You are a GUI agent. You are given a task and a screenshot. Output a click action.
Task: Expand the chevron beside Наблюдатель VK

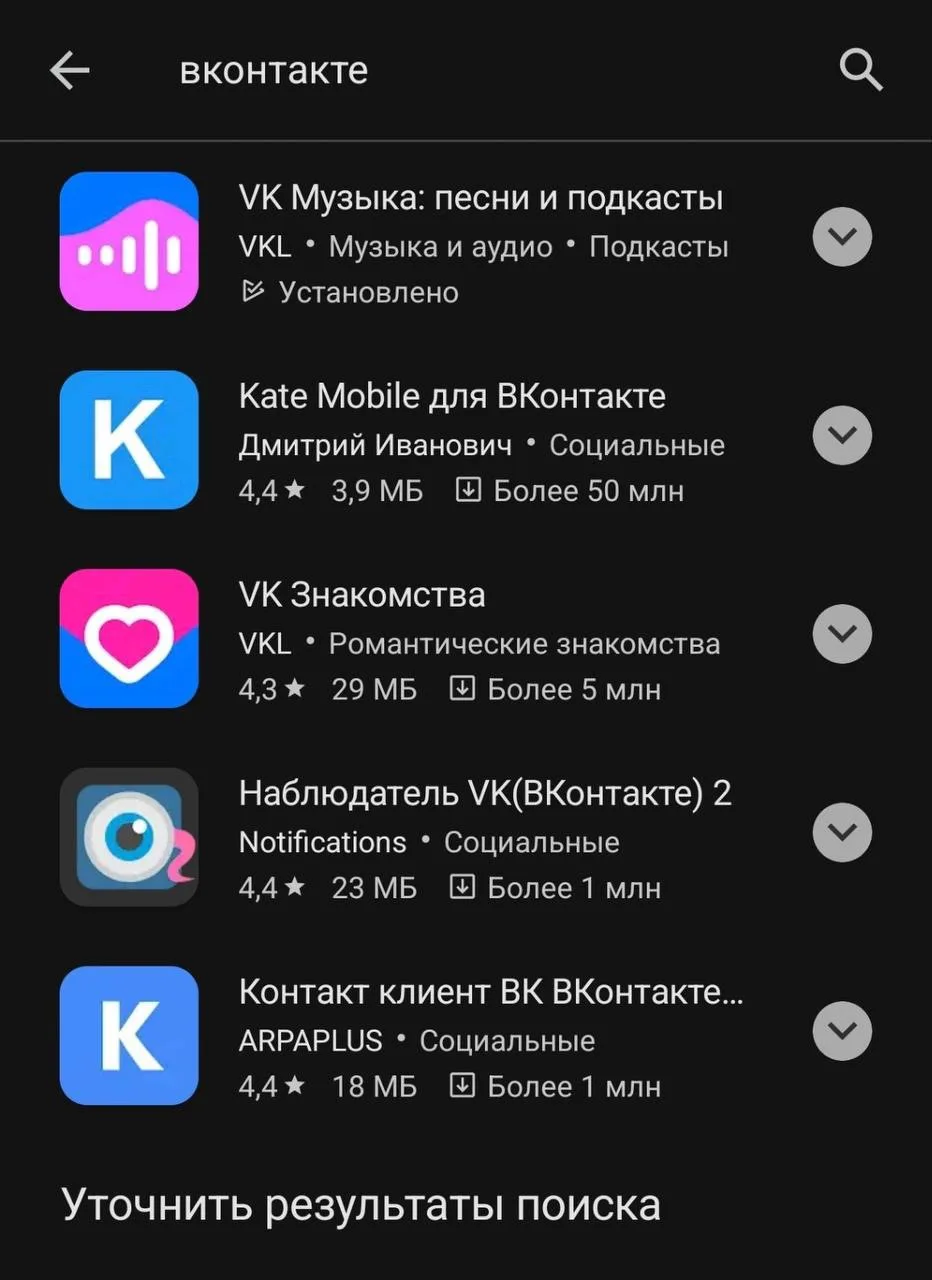coord(843,833)
